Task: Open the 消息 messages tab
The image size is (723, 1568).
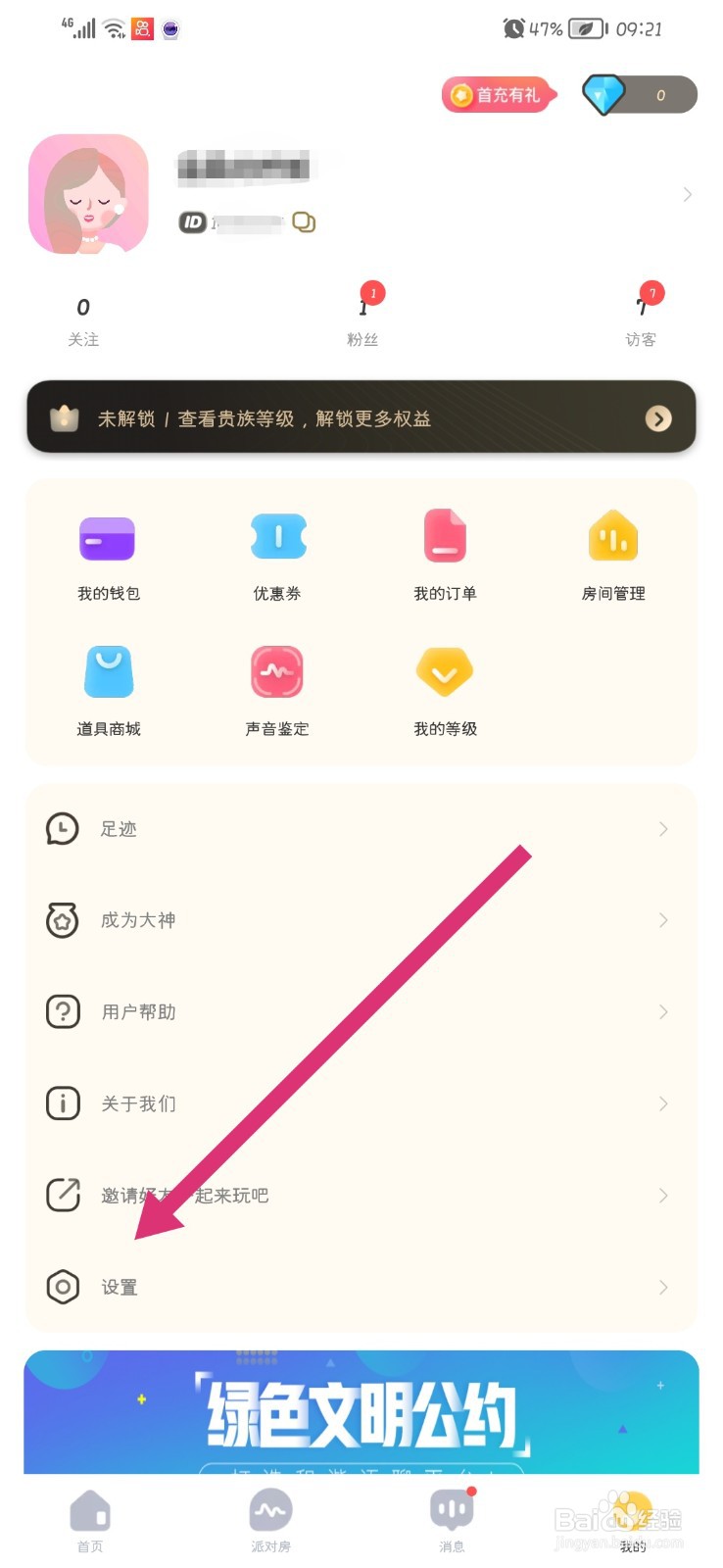Action: coord(450,1524)
